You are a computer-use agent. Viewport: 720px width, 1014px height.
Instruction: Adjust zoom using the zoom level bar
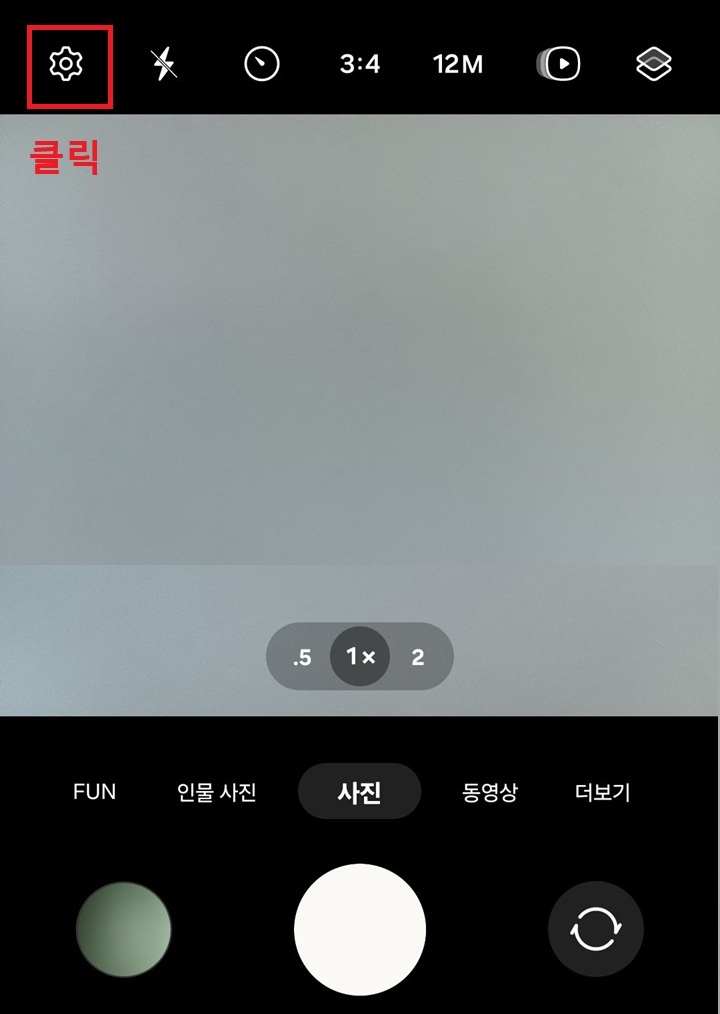click(x=359, y=657)
